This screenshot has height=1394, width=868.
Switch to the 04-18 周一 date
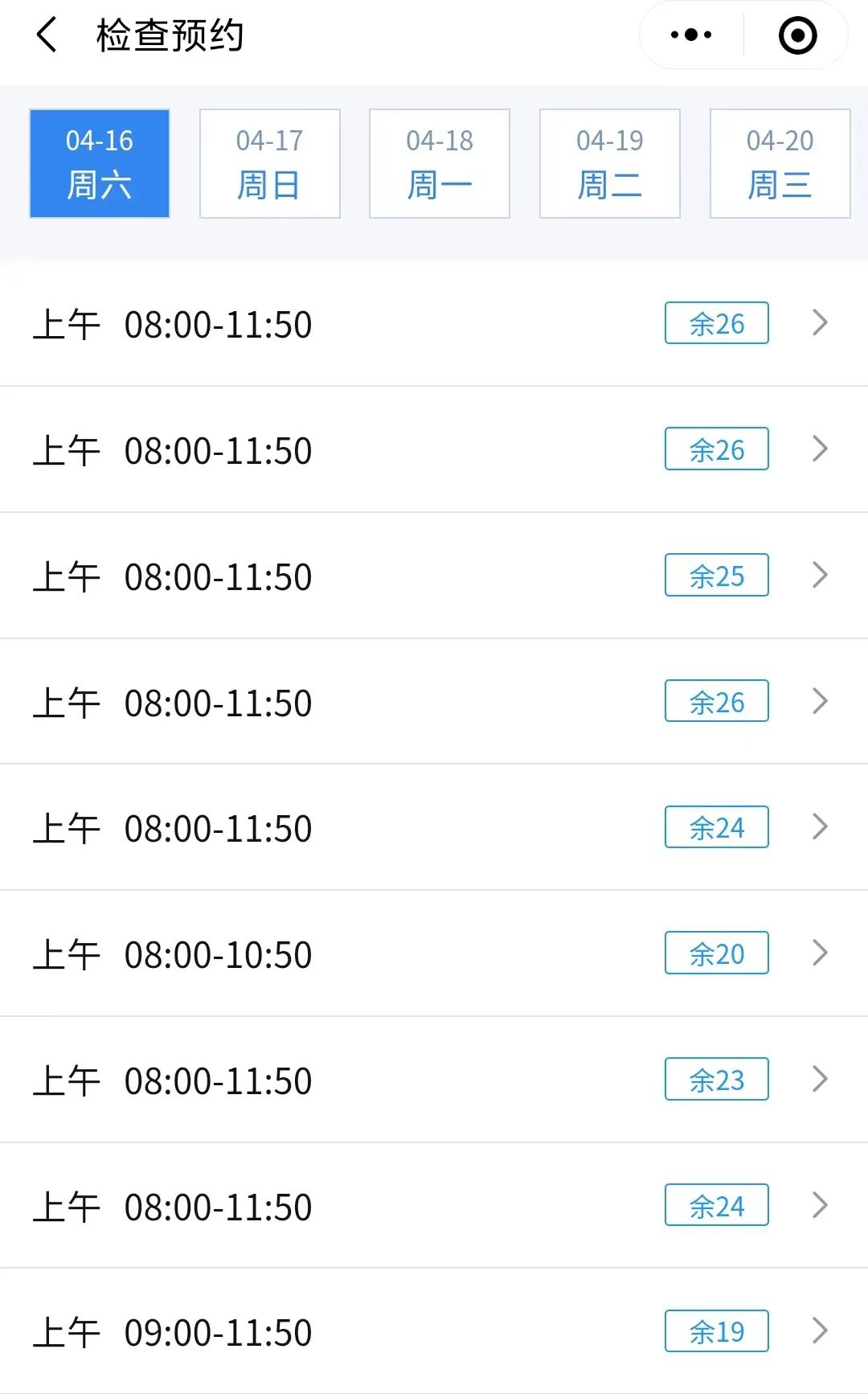point(440,163)
